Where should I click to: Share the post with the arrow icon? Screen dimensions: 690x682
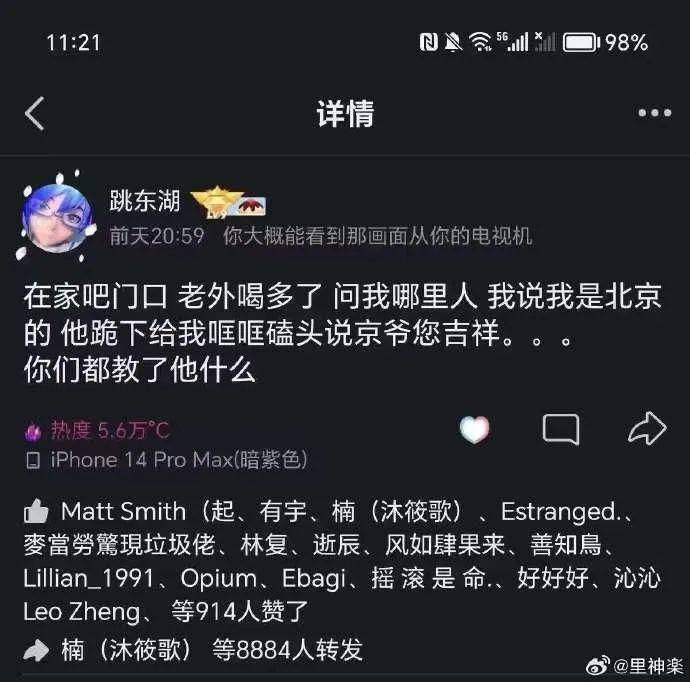647,430
